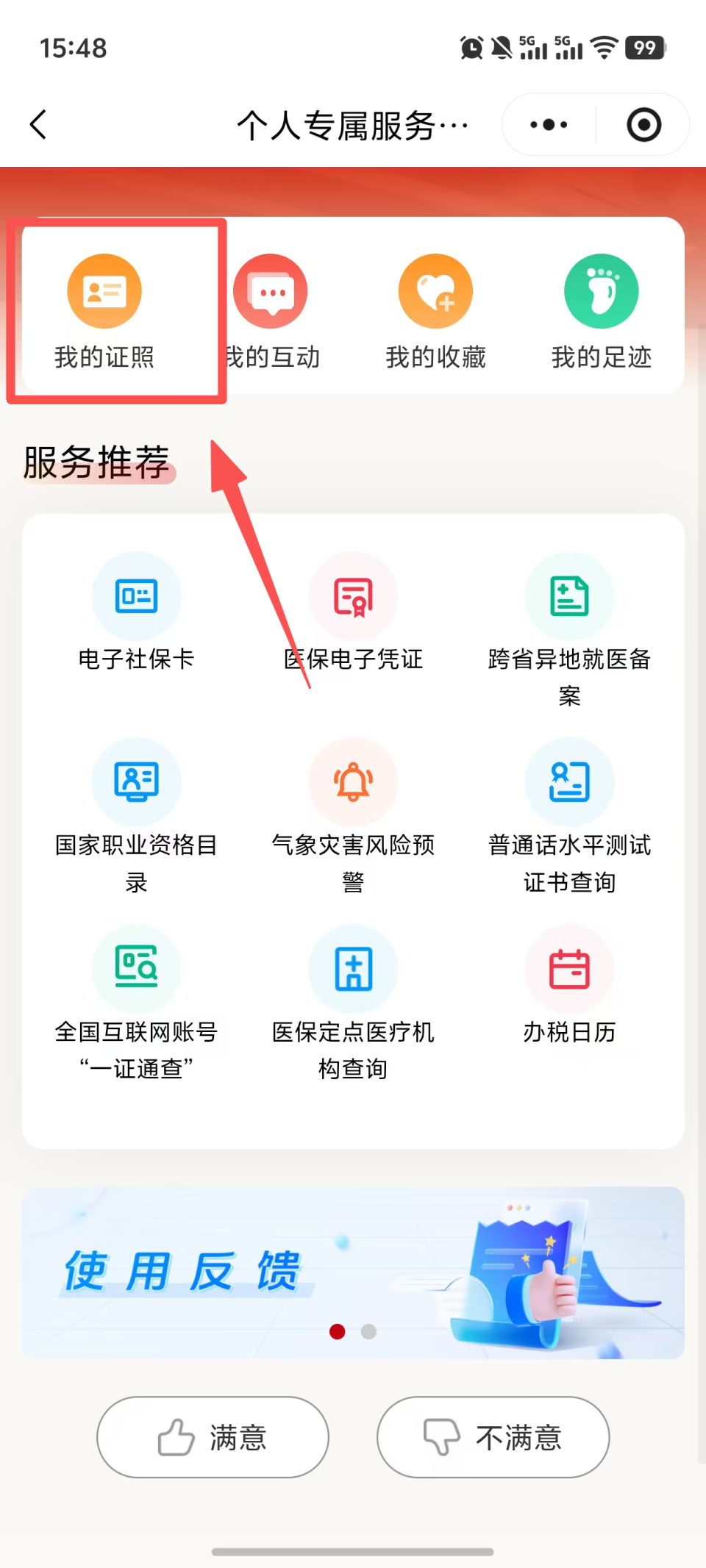Image resolution: width=706 pixels, height=1568 pixels.
Task: Switch to the second banner page dot
Action: 368,1331
